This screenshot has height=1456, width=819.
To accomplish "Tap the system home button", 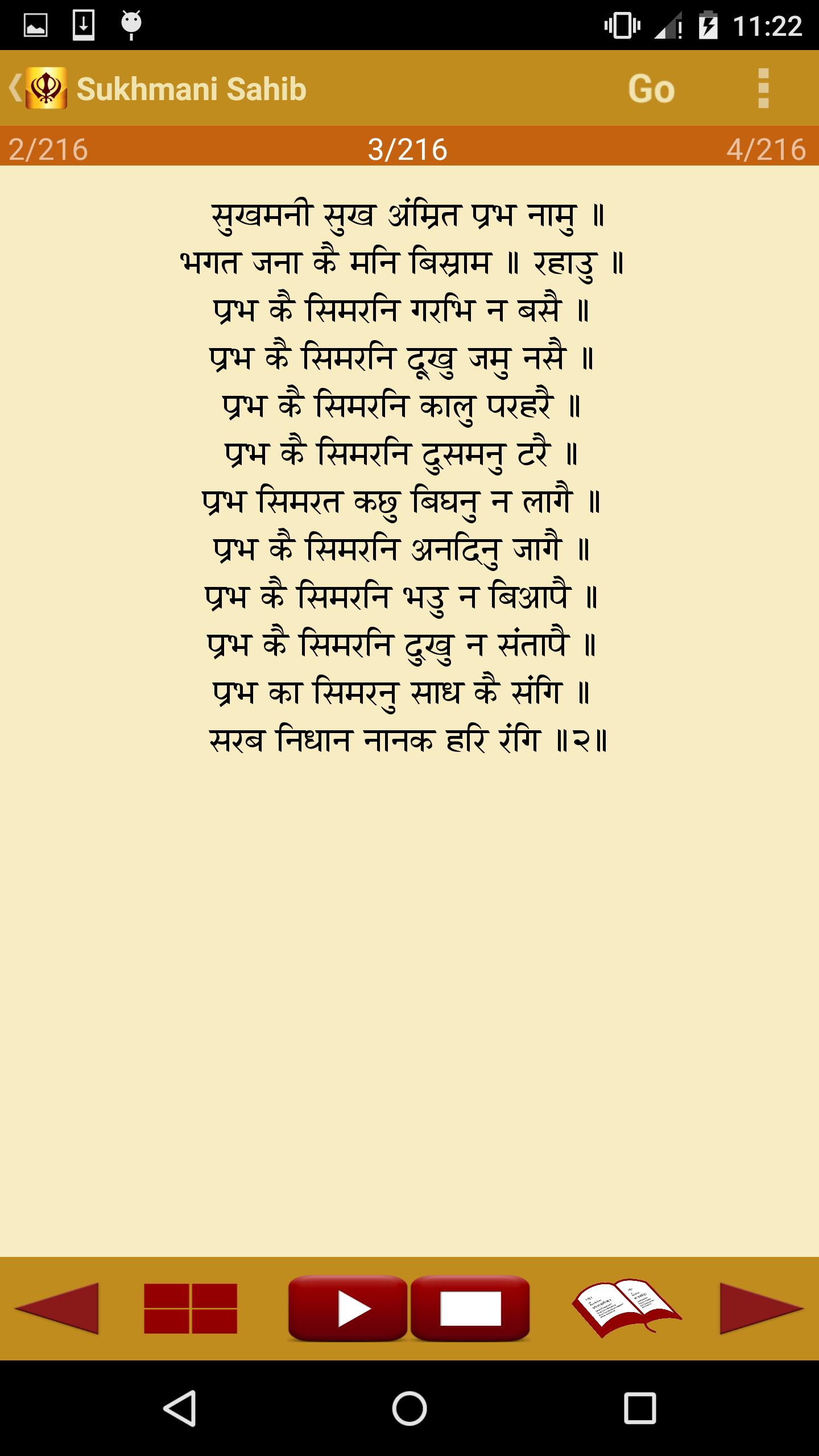I will pos(409,1408).
